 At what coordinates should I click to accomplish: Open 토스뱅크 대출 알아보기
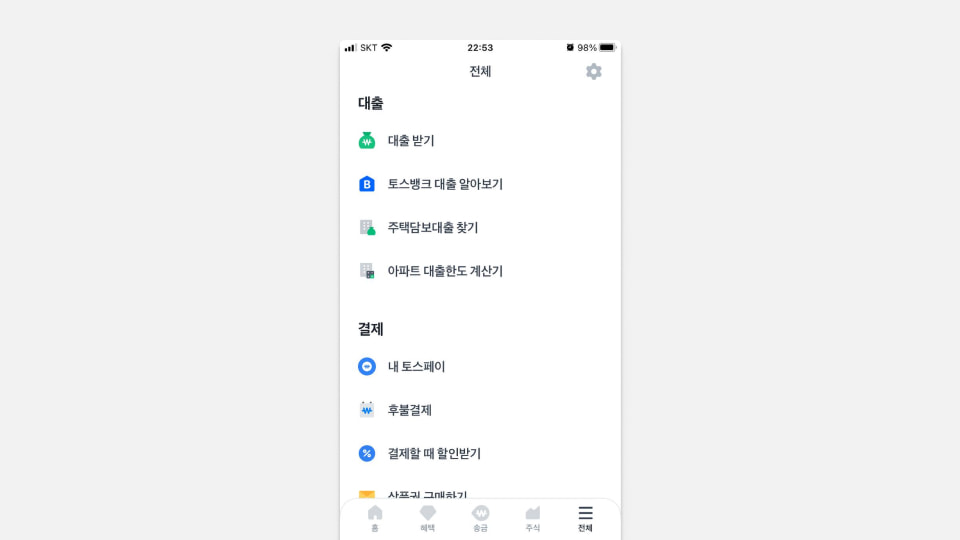coord(445,184)
